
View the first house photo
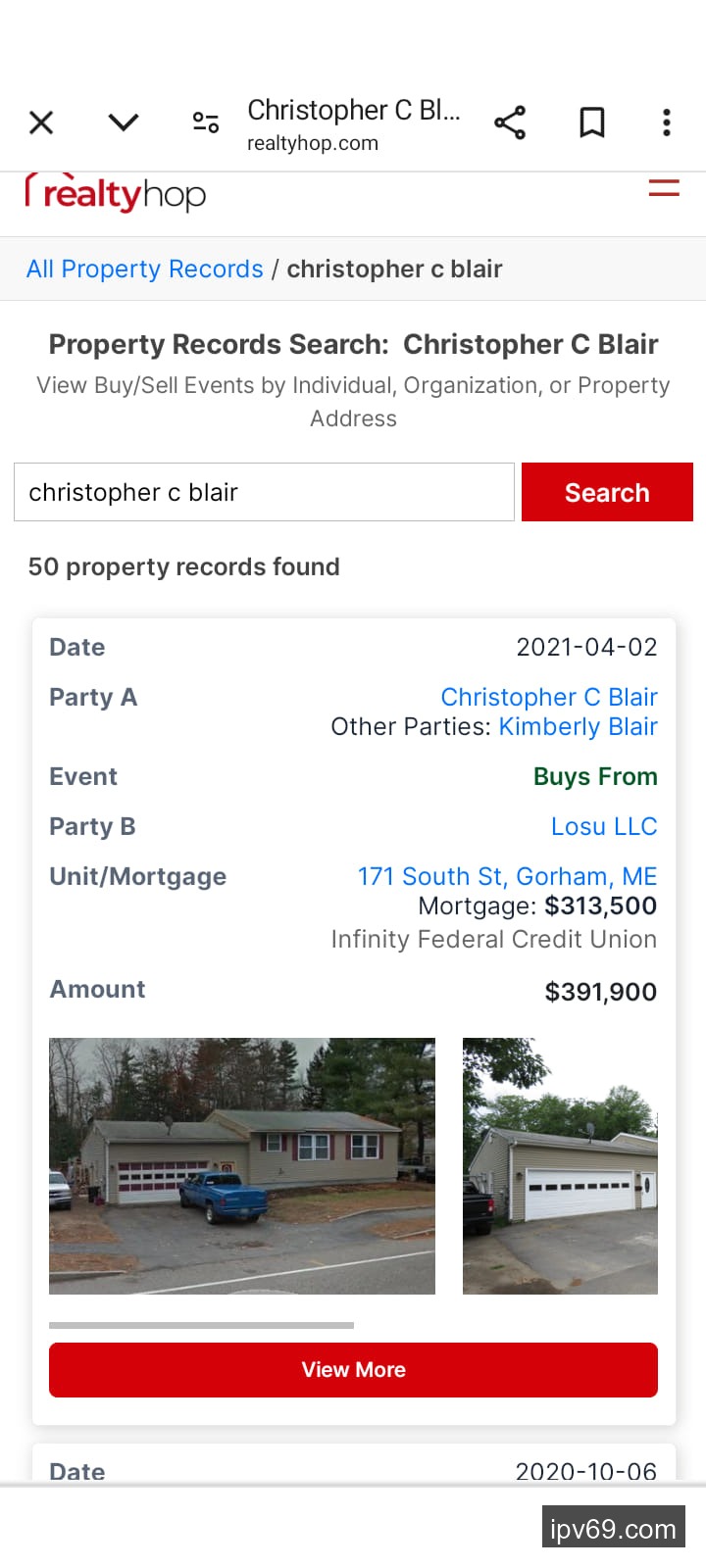pyautogui.click(x=242, y=1165)
